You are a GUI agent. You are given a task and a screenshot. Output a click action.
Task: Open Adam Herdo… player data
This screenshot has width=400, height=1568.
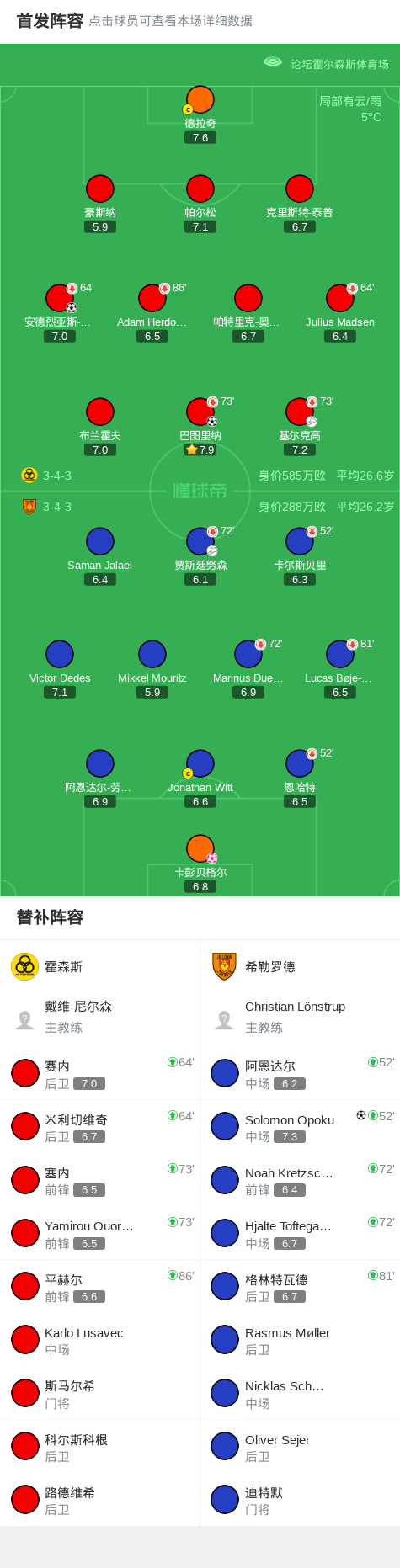[152, 313]
